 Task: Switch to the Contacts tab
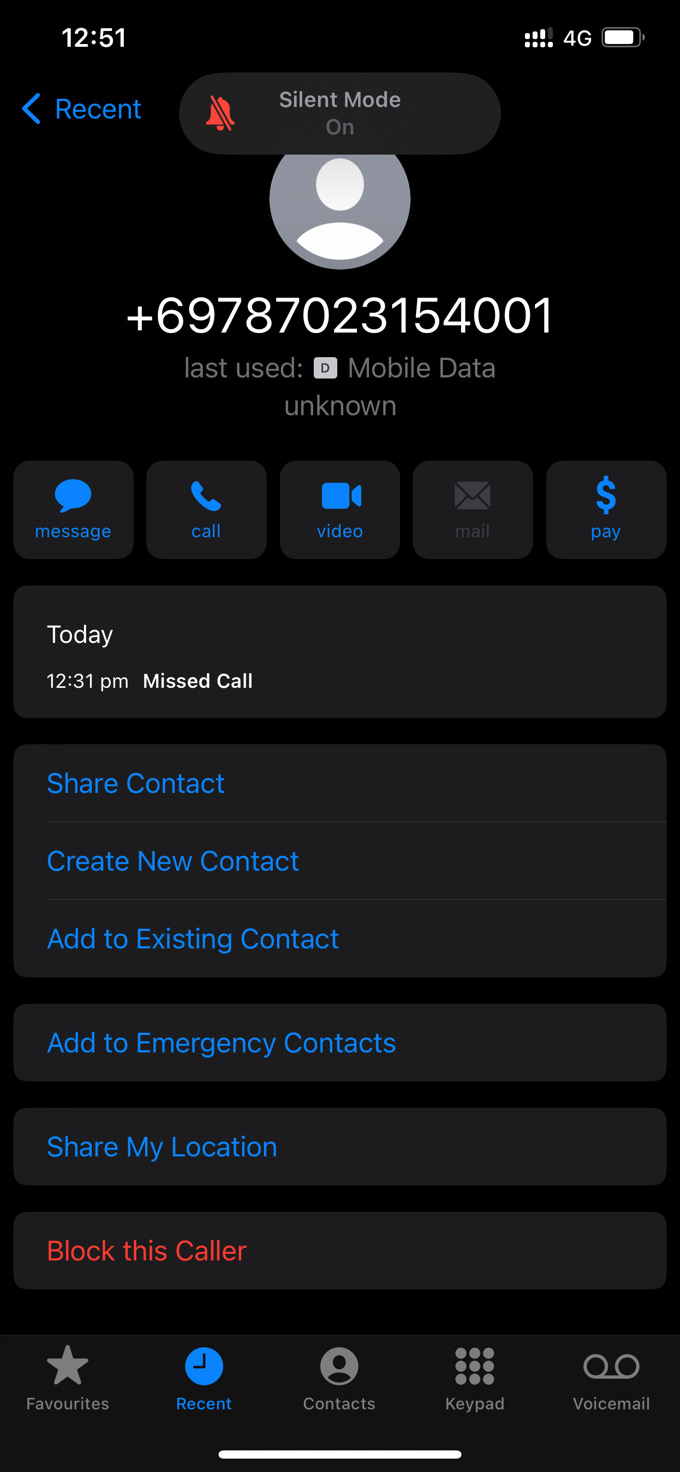(x=339, y=1379)
